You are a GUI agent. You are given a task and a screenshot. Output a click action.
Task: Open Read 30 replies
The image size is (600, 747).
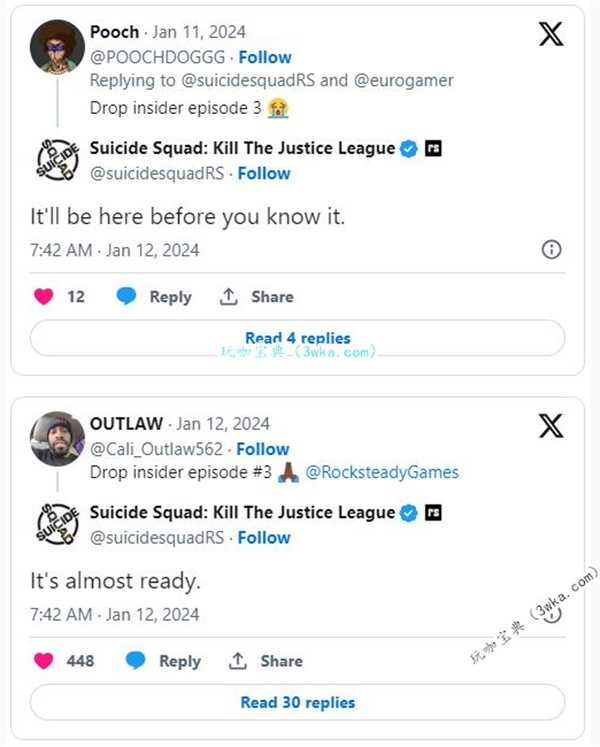[297, 702]
